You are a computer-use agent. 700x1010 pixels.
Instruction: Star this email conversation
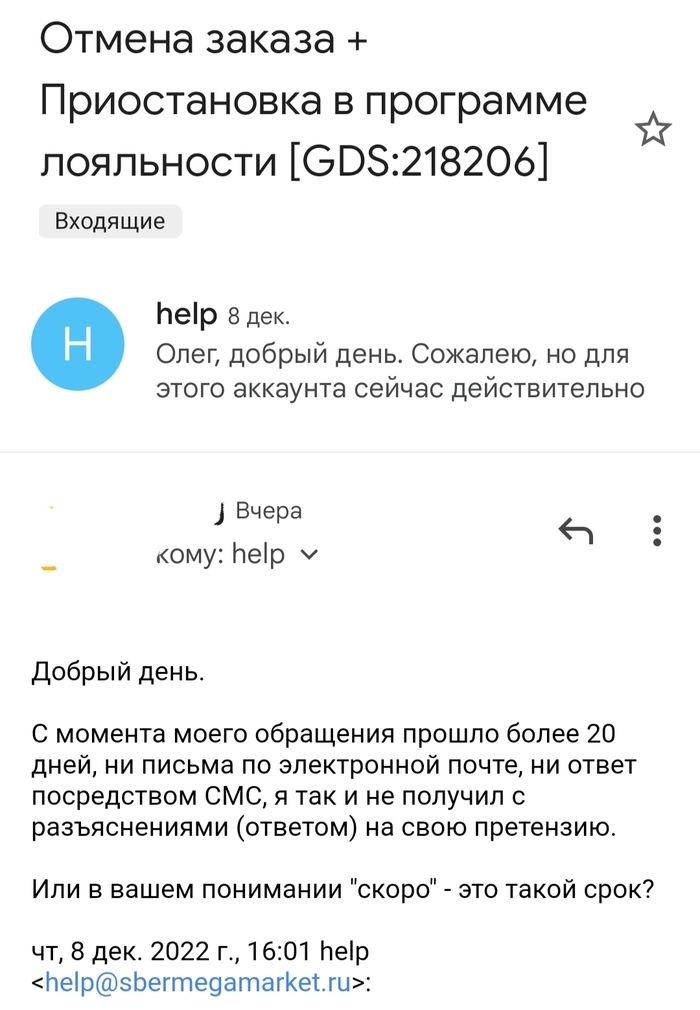pyautogui.click(x=653, y=130)
